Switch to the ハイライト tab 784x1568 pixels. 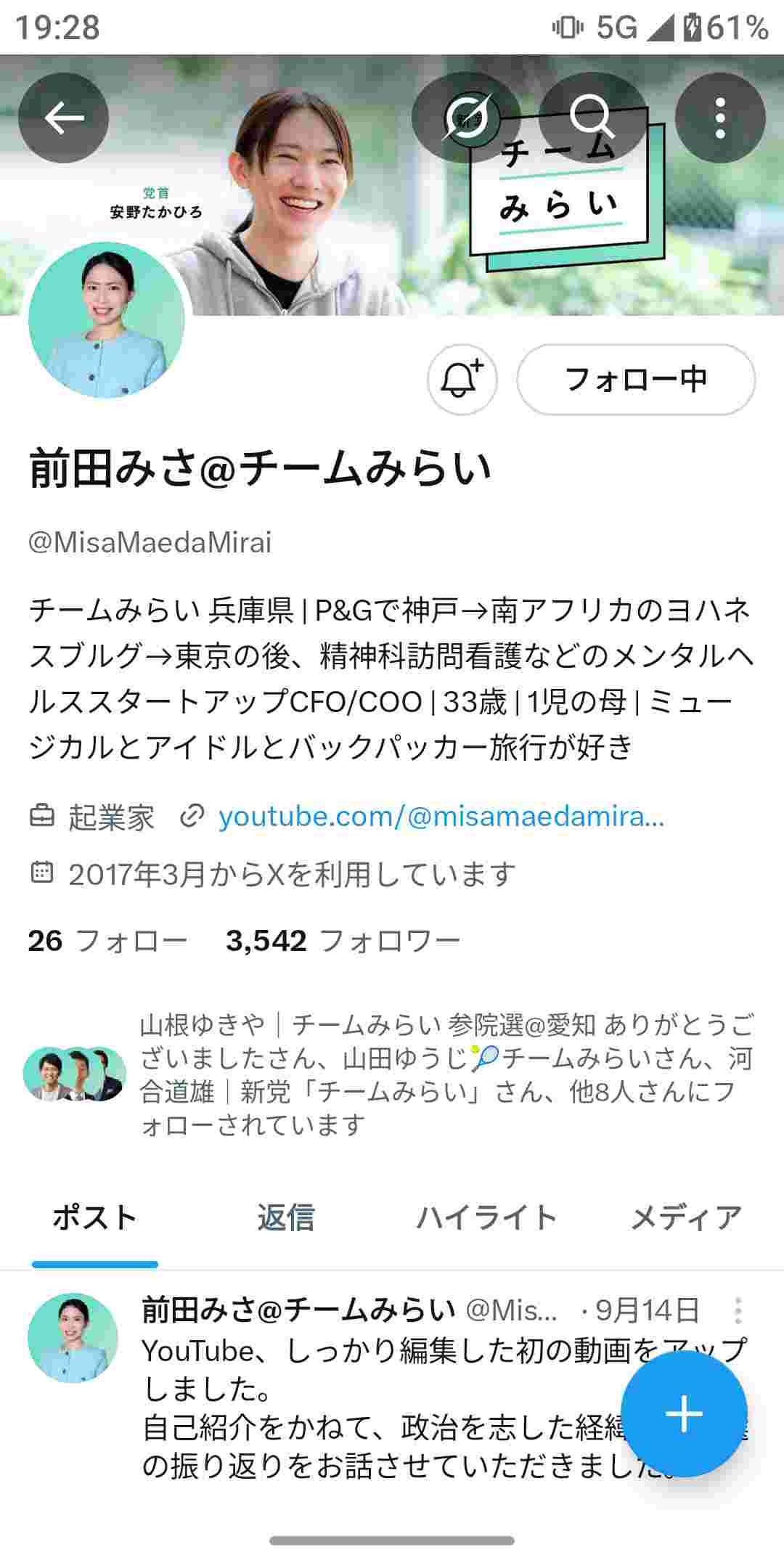pyautogui.click(x=486, y=1217)
